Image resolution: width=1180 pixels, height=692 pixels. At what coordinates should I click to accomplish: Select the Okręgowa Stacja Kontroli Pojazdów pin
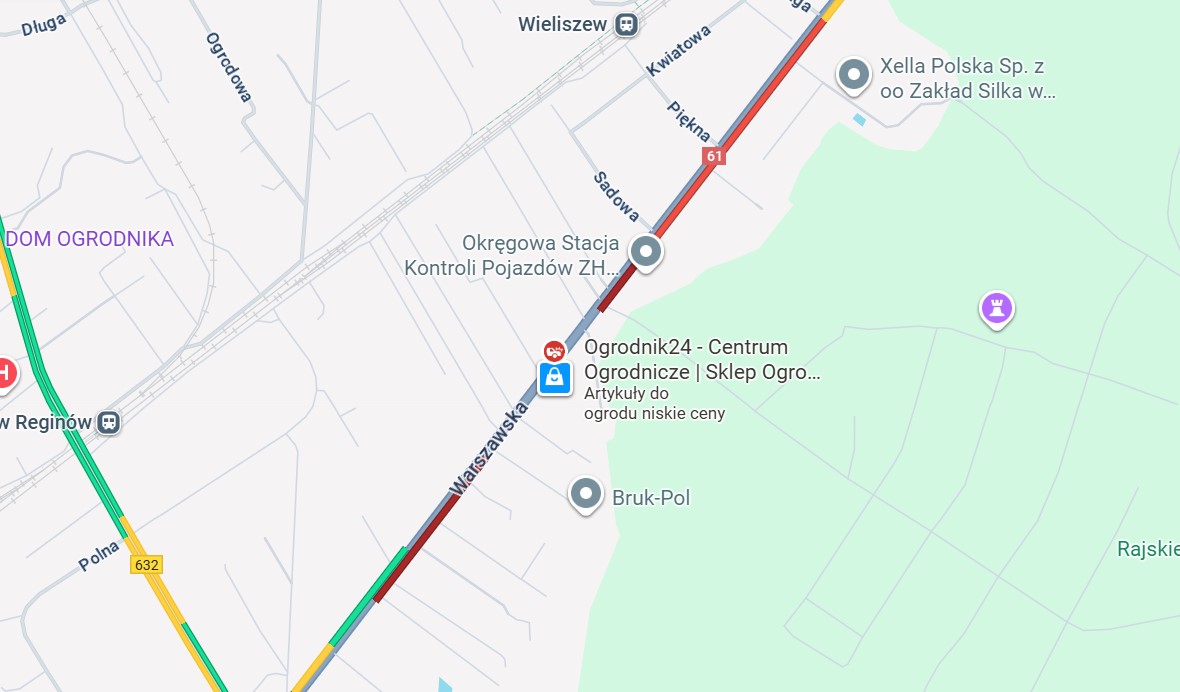(x=646, y=251)
